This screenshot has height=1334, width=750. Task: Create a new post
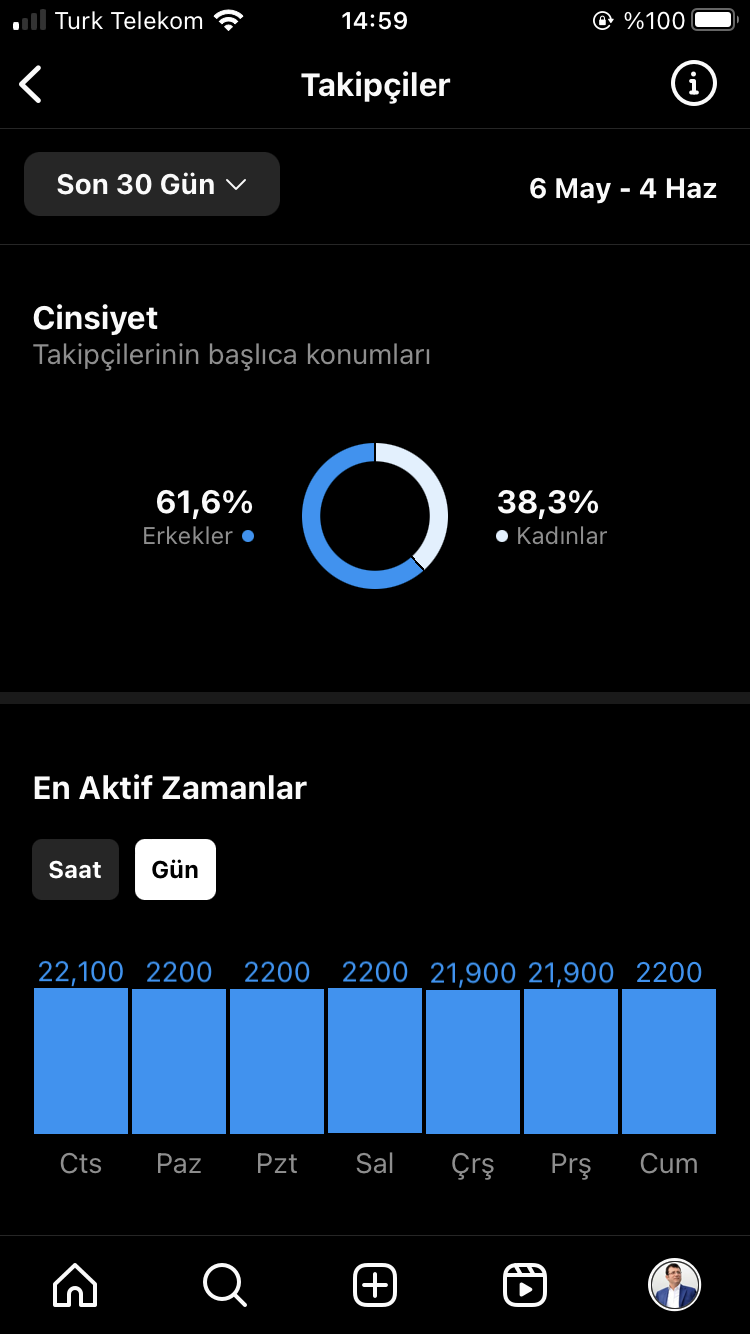point(375,1285)
